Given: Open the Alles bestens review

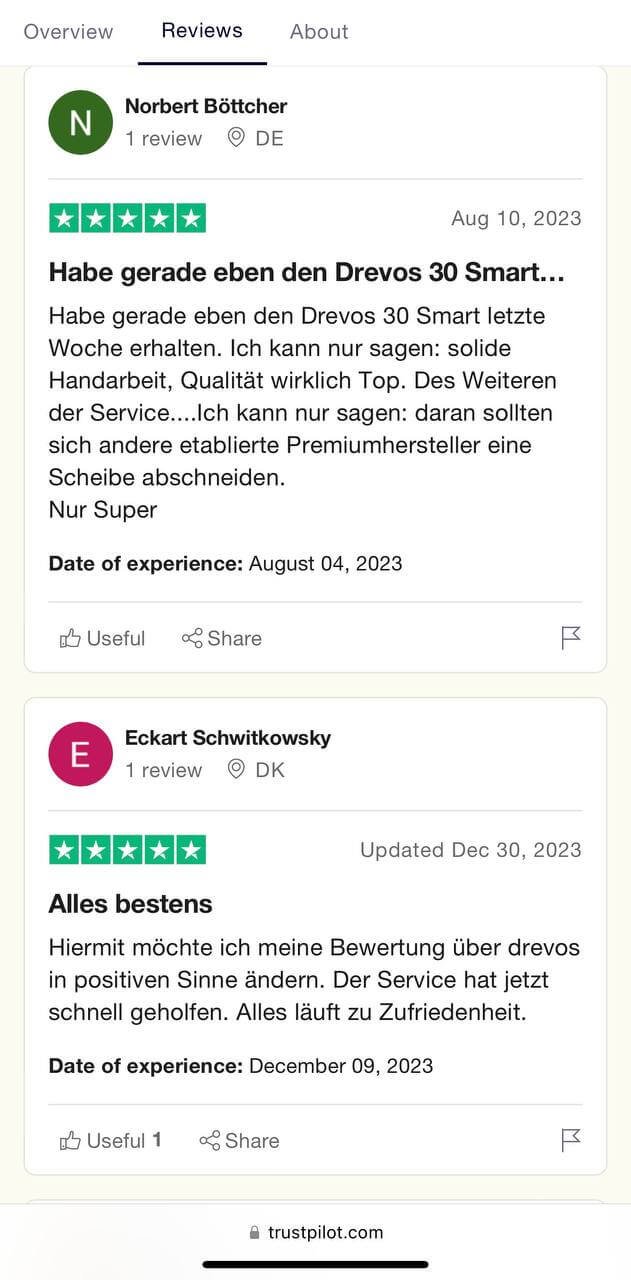Looking at the screenshot, I should point(131,904).
